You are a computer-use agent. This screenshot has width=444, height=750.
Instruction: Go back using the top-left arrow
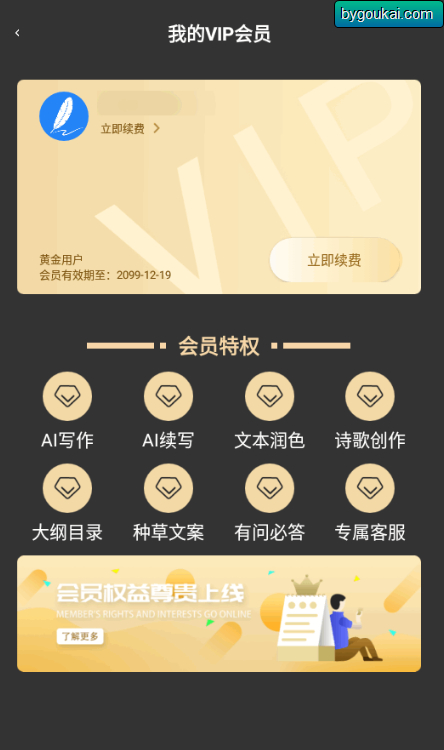(x=17, y=33)
